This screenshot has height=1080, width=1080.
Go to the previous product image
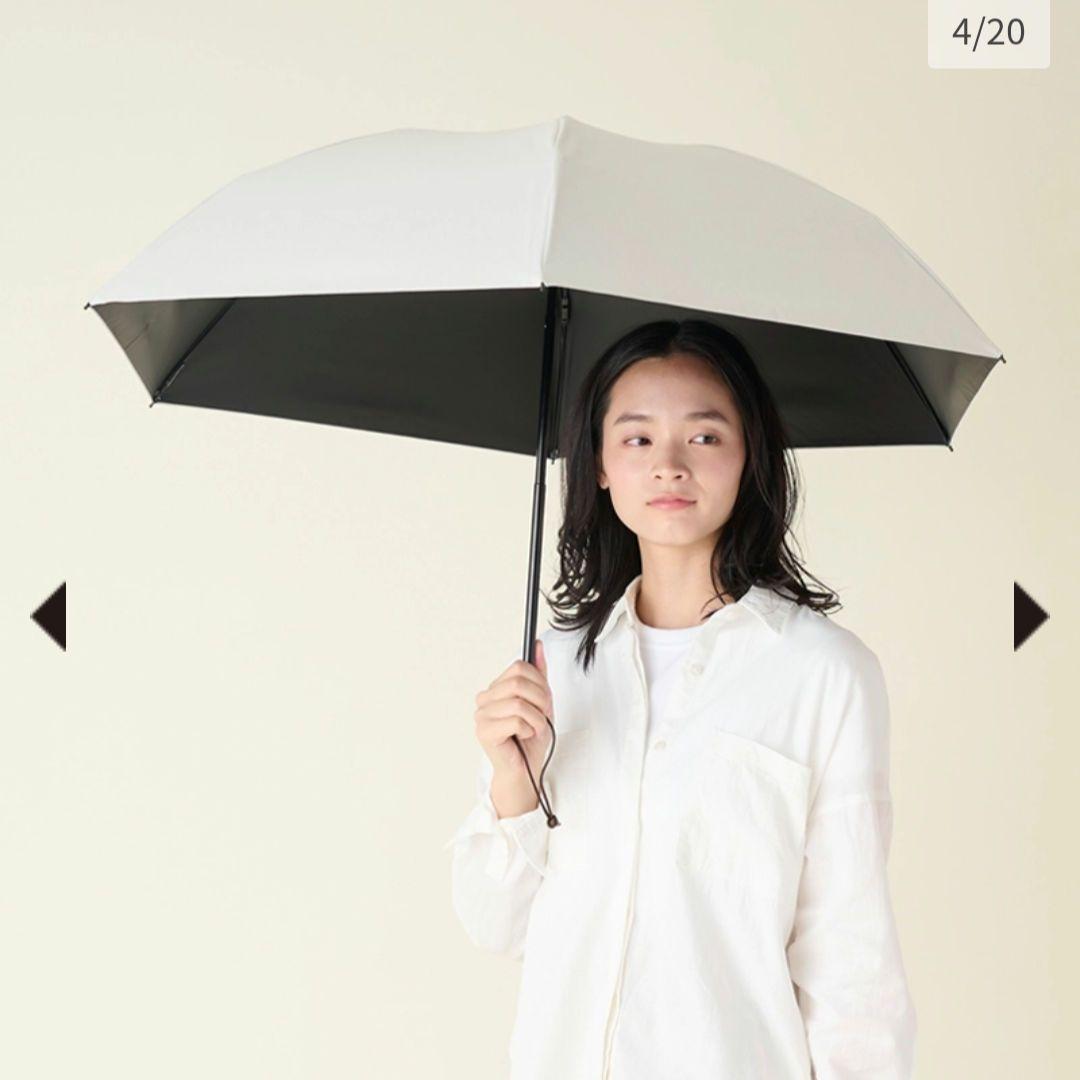tap(49, 616)
